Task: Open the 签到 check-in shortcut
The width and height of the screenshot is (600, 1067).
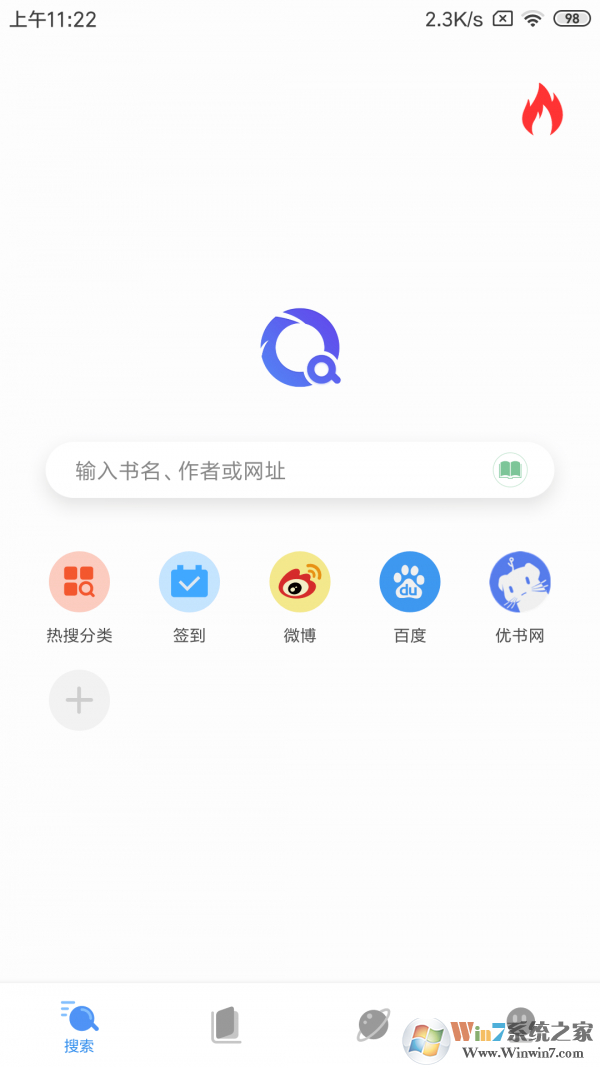Action: tap(189, 582)
